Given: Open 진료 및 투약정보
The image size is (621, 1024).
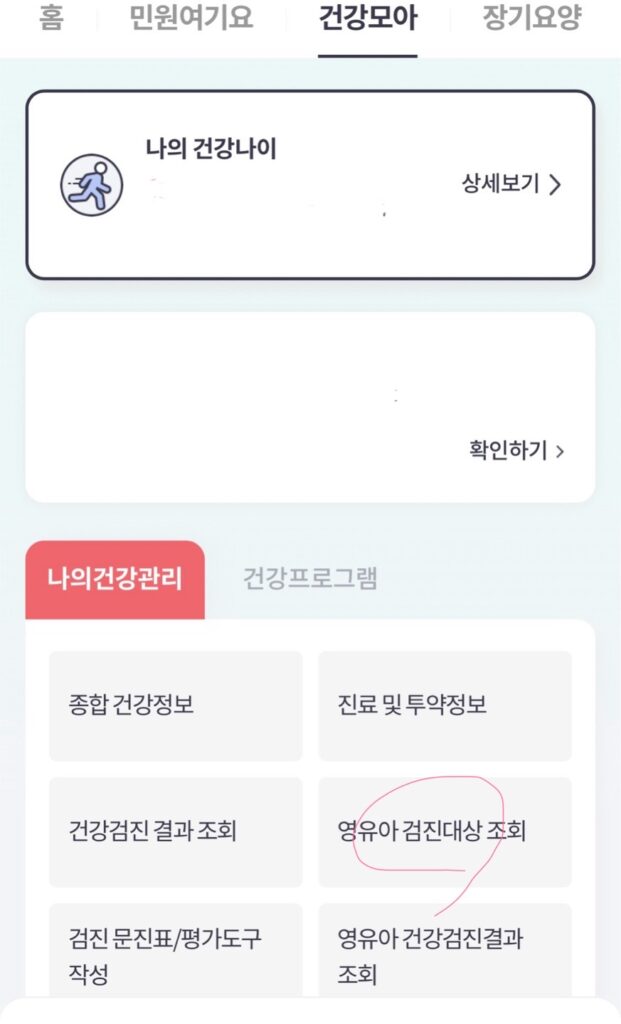Looking at the screenshot, I should (x=445, y=706).
